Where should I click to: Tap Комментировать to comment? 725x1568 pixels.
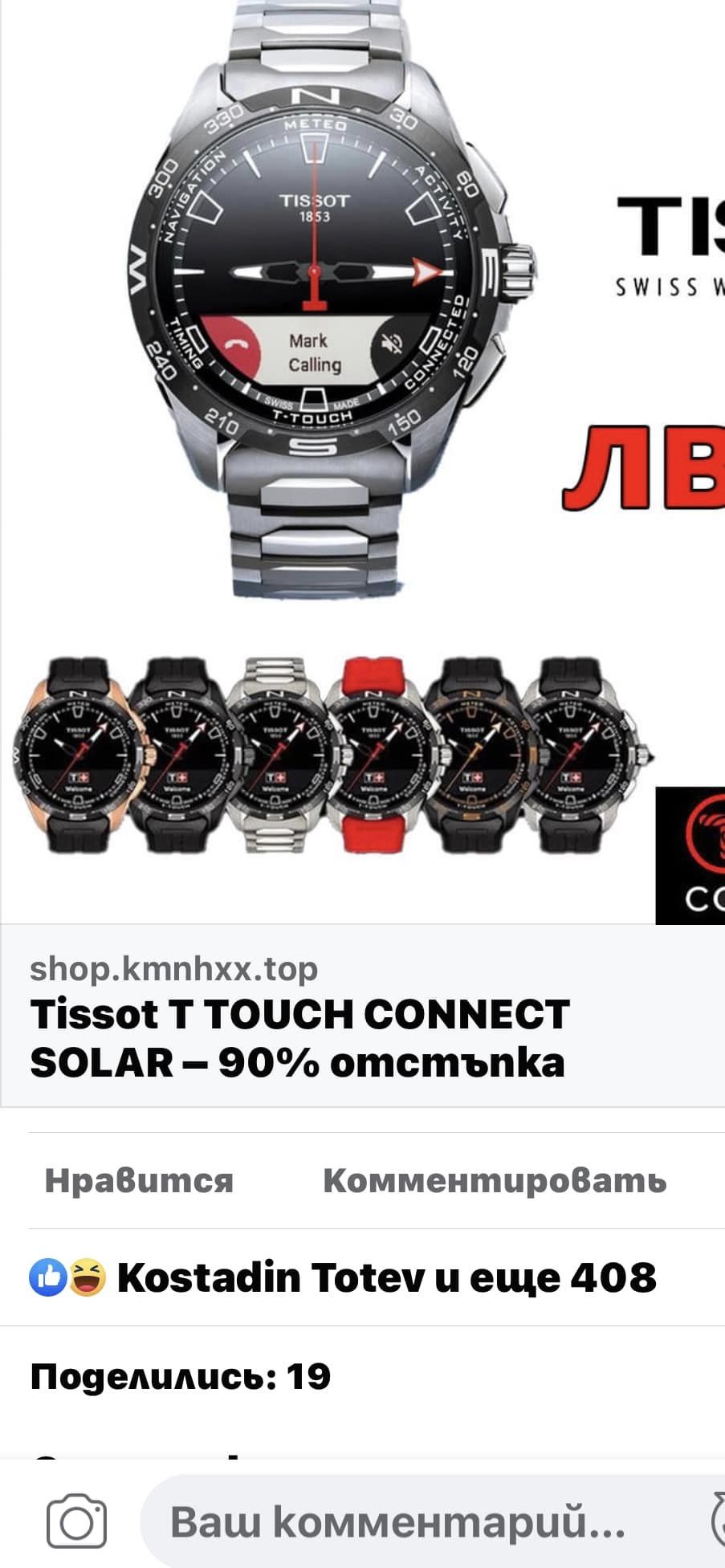click(495, 1181)
